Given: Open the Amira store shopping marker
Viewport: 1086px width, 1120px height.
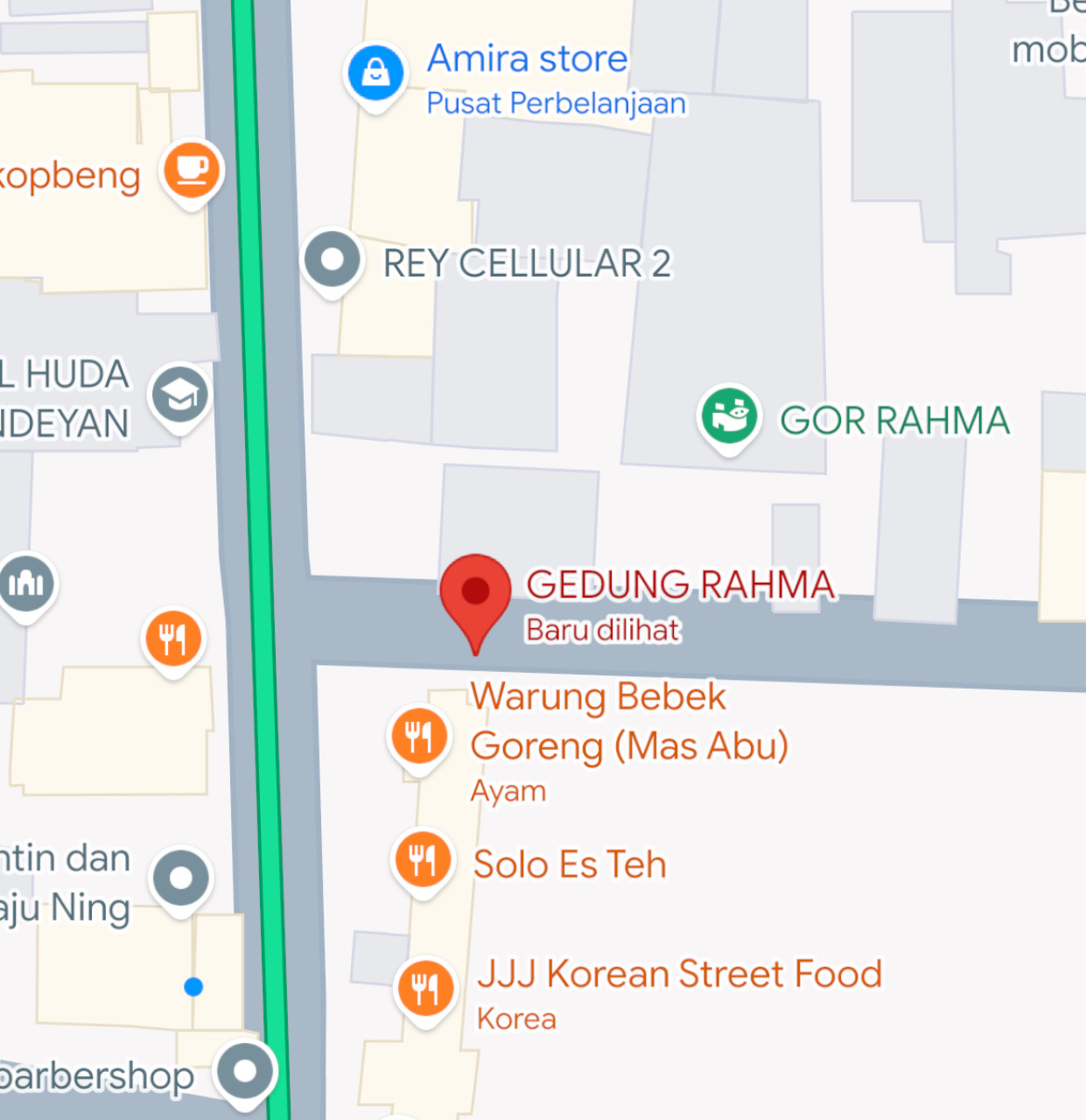Looking at the screenshot, I should tap(375, 73).
